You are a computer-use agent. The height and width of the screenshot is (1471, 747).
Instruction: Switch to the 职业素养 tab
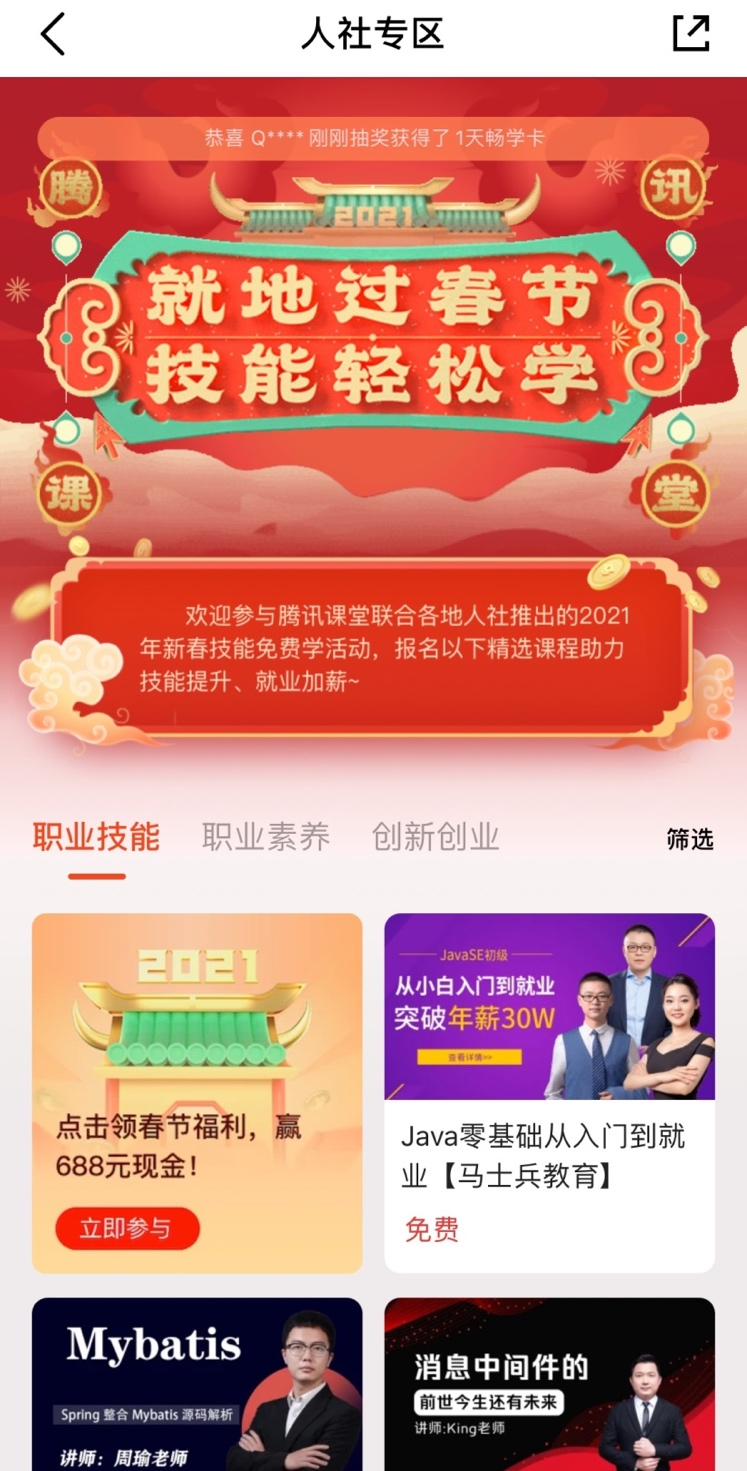pos(266,837)
